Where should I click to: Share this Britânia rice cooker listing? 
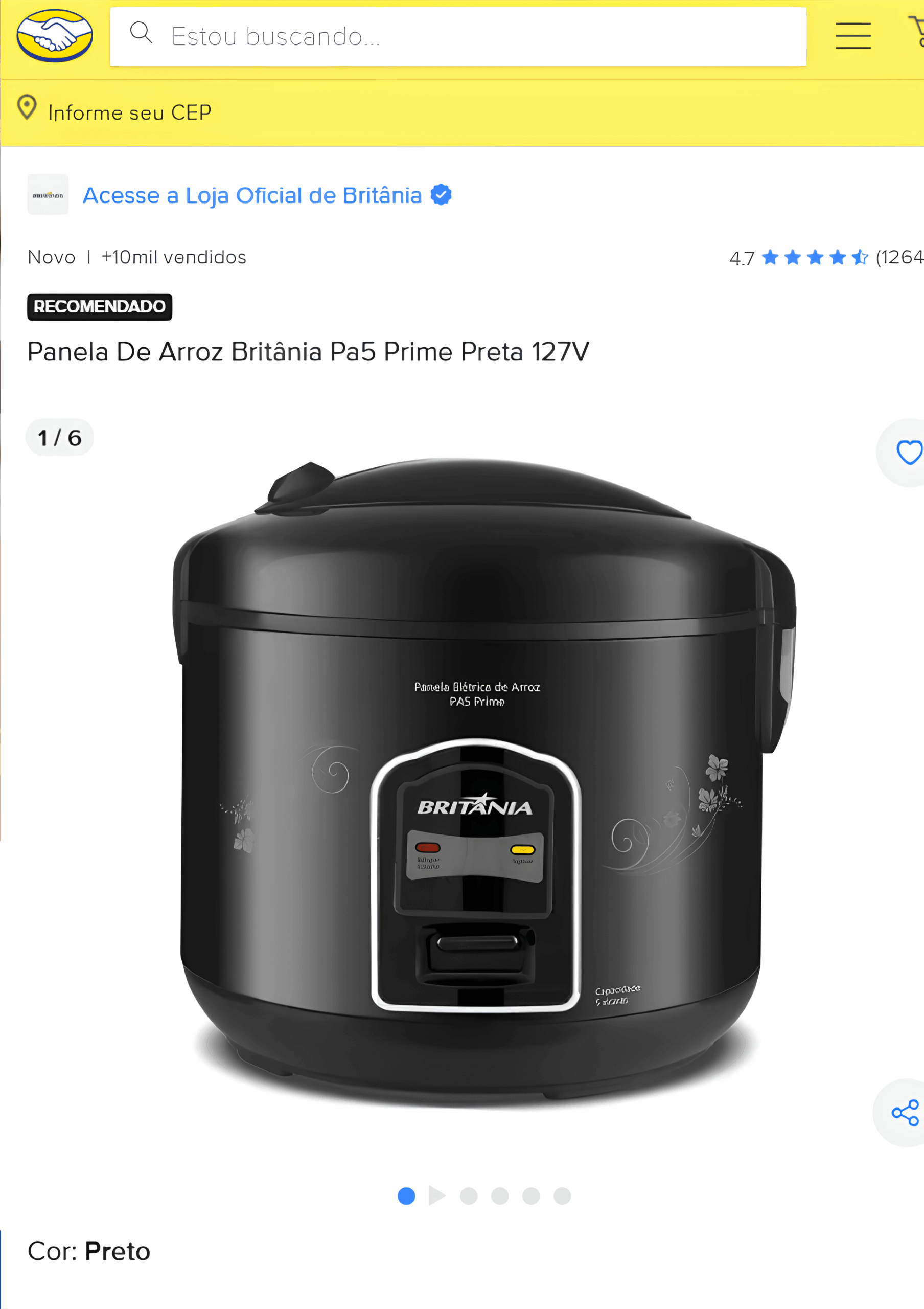905,1112
